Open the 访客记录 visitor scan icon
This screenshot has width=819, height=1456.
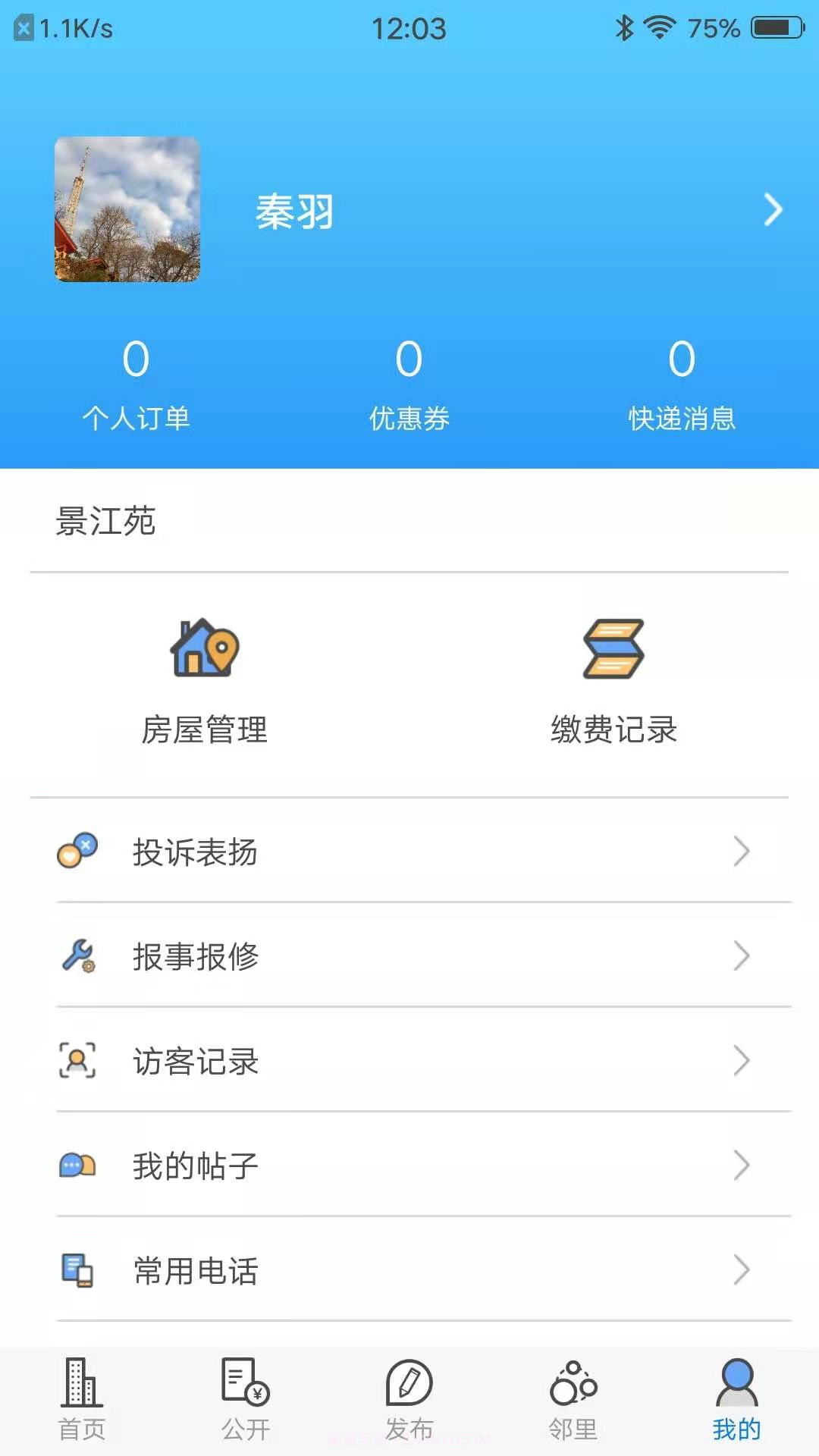[x=76, y=1062]
